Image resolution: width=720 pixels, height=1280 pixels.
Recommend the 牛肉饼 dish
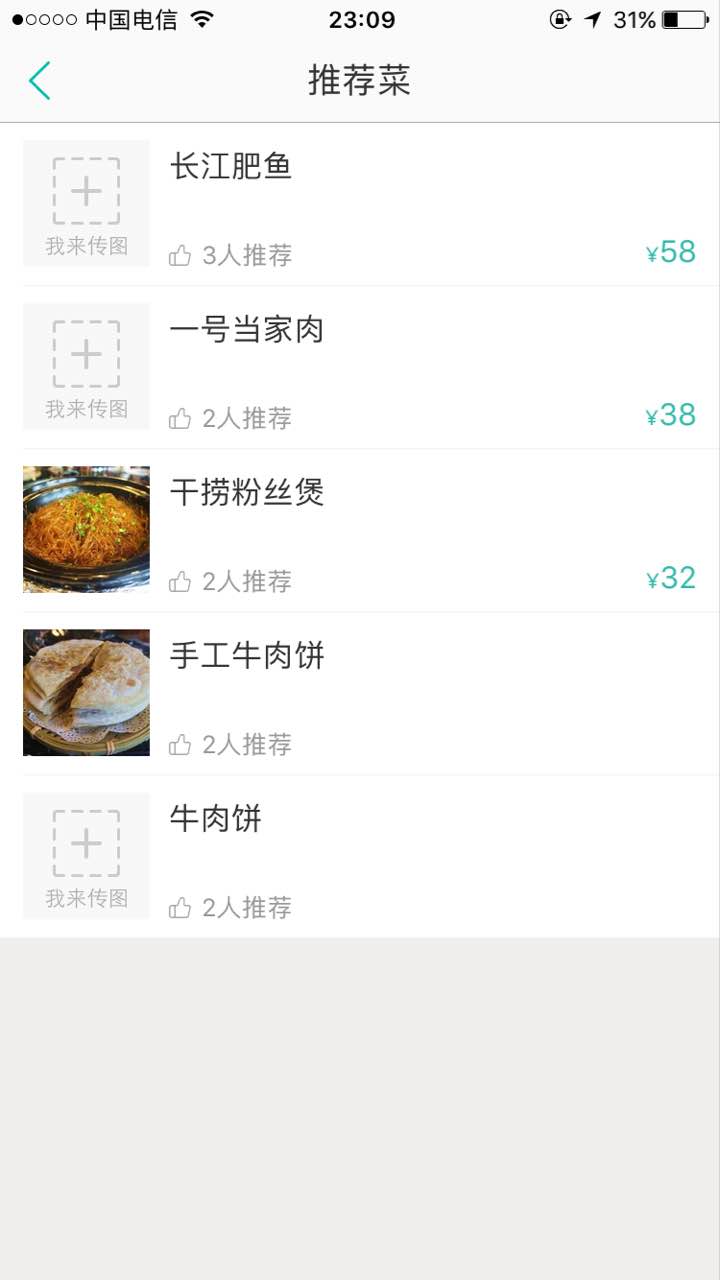click(180, 908)
